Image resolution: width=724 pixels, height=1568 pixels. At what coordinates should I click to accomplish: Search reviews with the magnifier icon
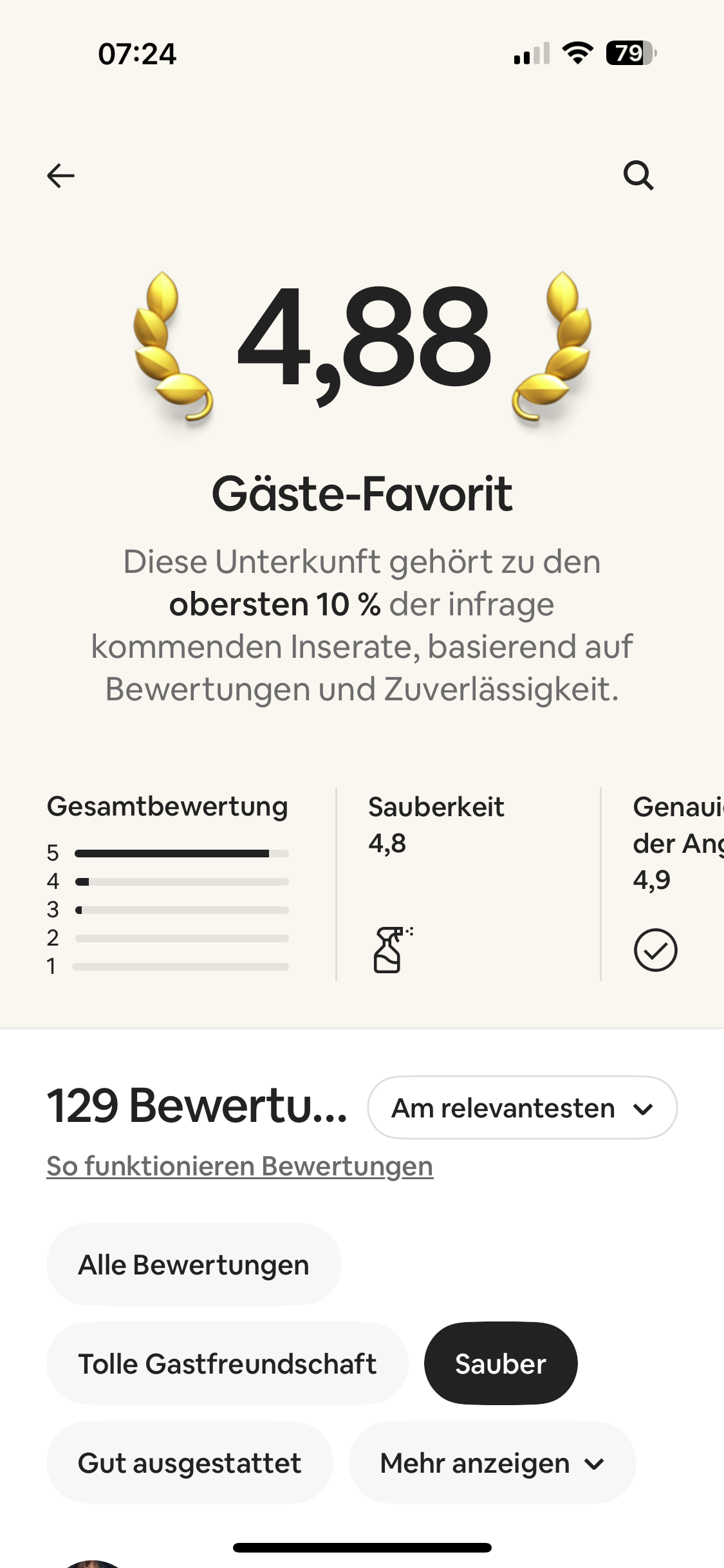coord(638,175)
